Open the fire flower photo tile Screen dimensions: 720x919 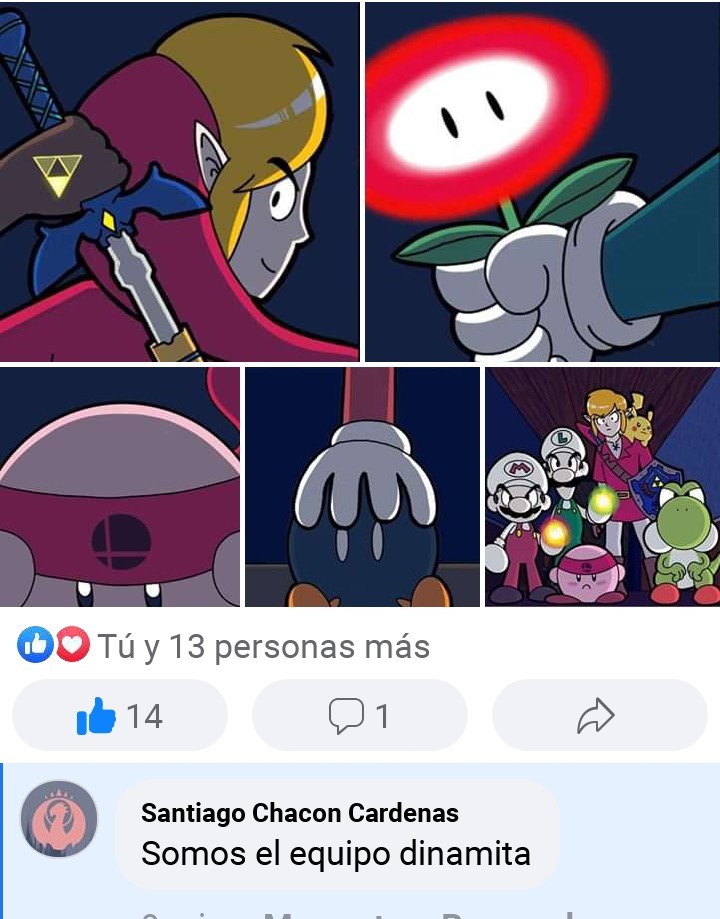click(542, 180)
